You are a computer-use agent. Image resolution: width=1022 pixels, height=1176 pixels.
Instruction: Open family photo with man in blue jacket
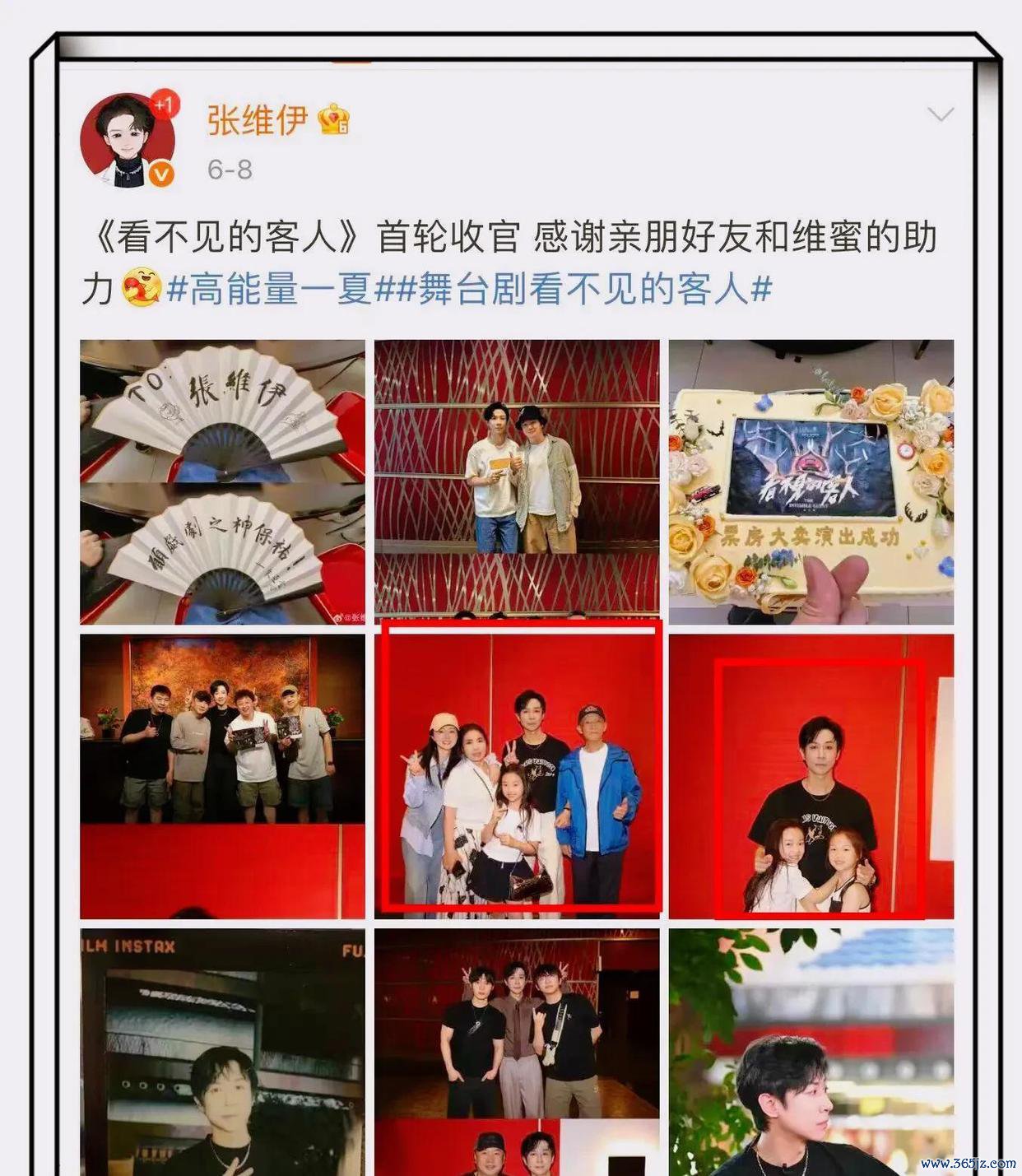coord(517,775)
